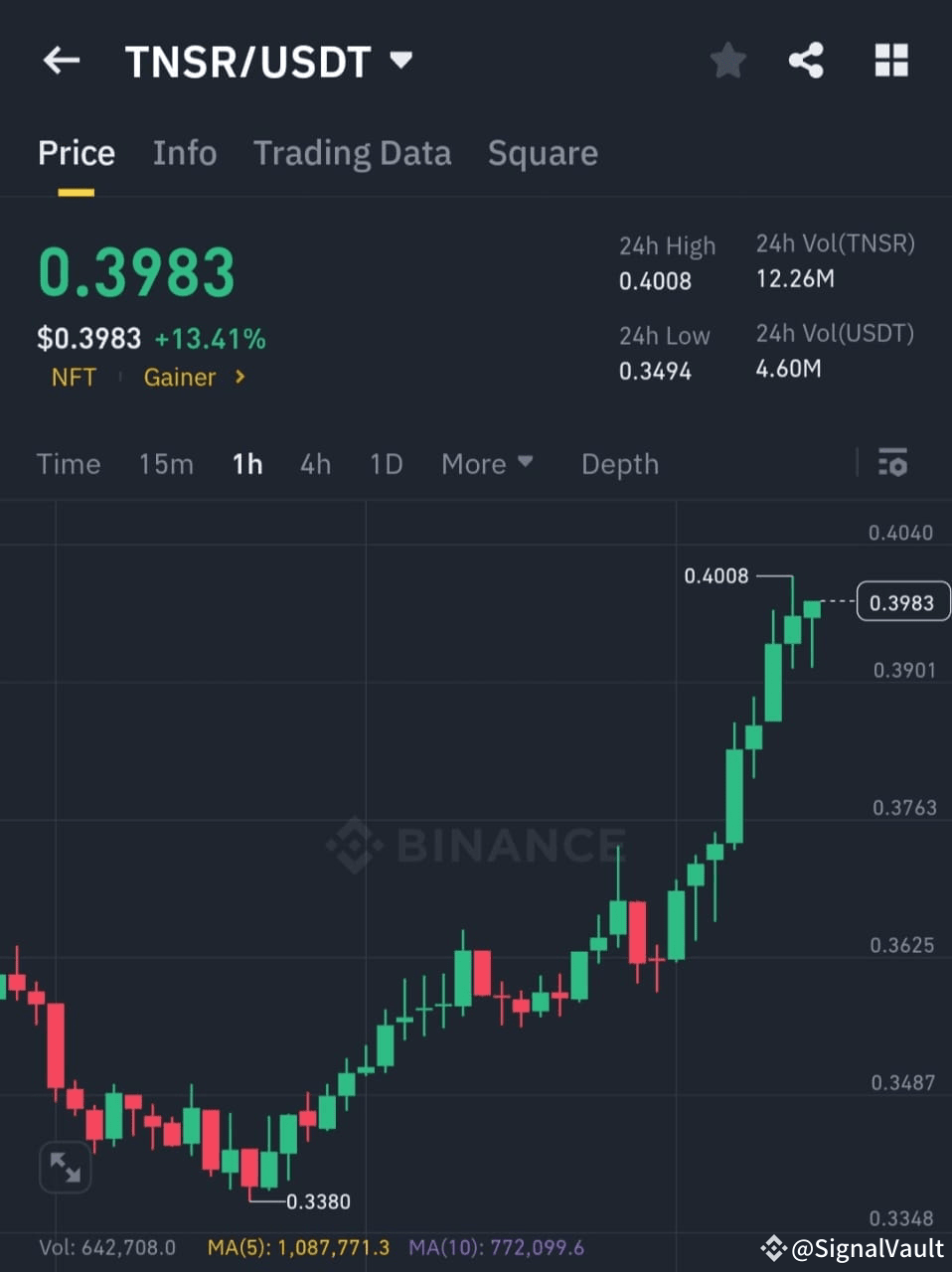The image size is (952, 1272).
Task: Open chart indicator settings icon beside Depth
Action: [891, 463]
